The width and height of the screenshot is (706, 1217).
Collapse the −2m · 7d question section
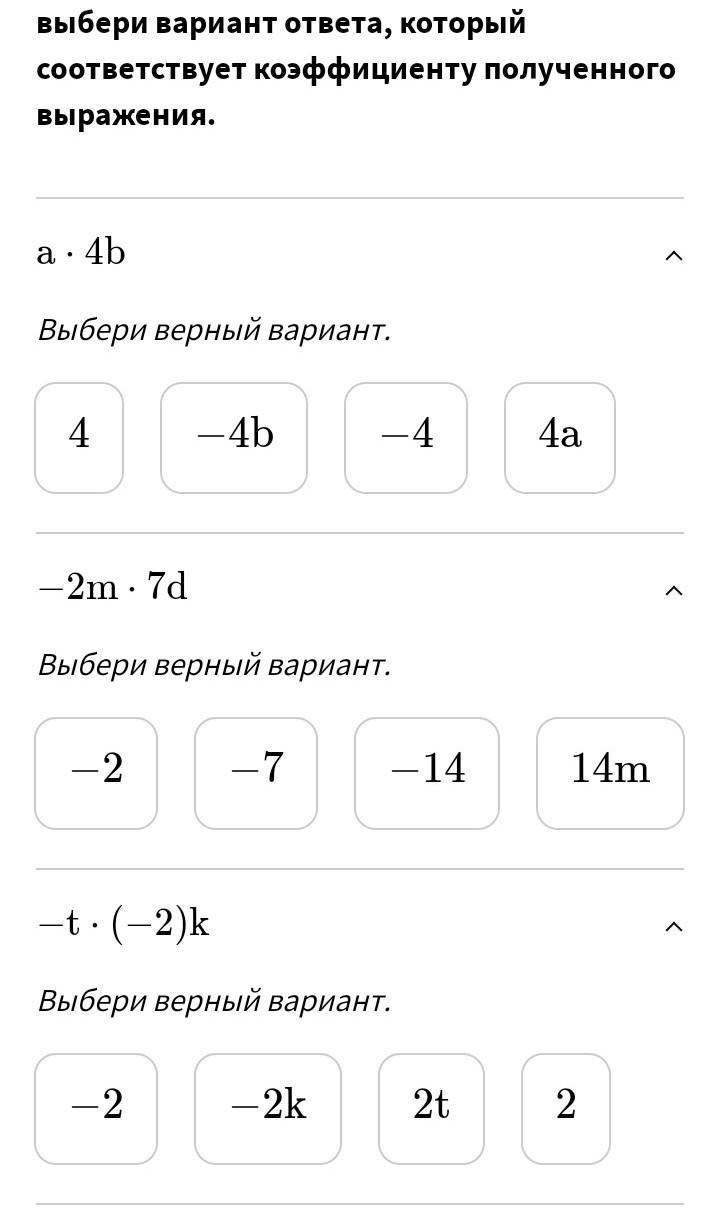(x=673, y=590)
